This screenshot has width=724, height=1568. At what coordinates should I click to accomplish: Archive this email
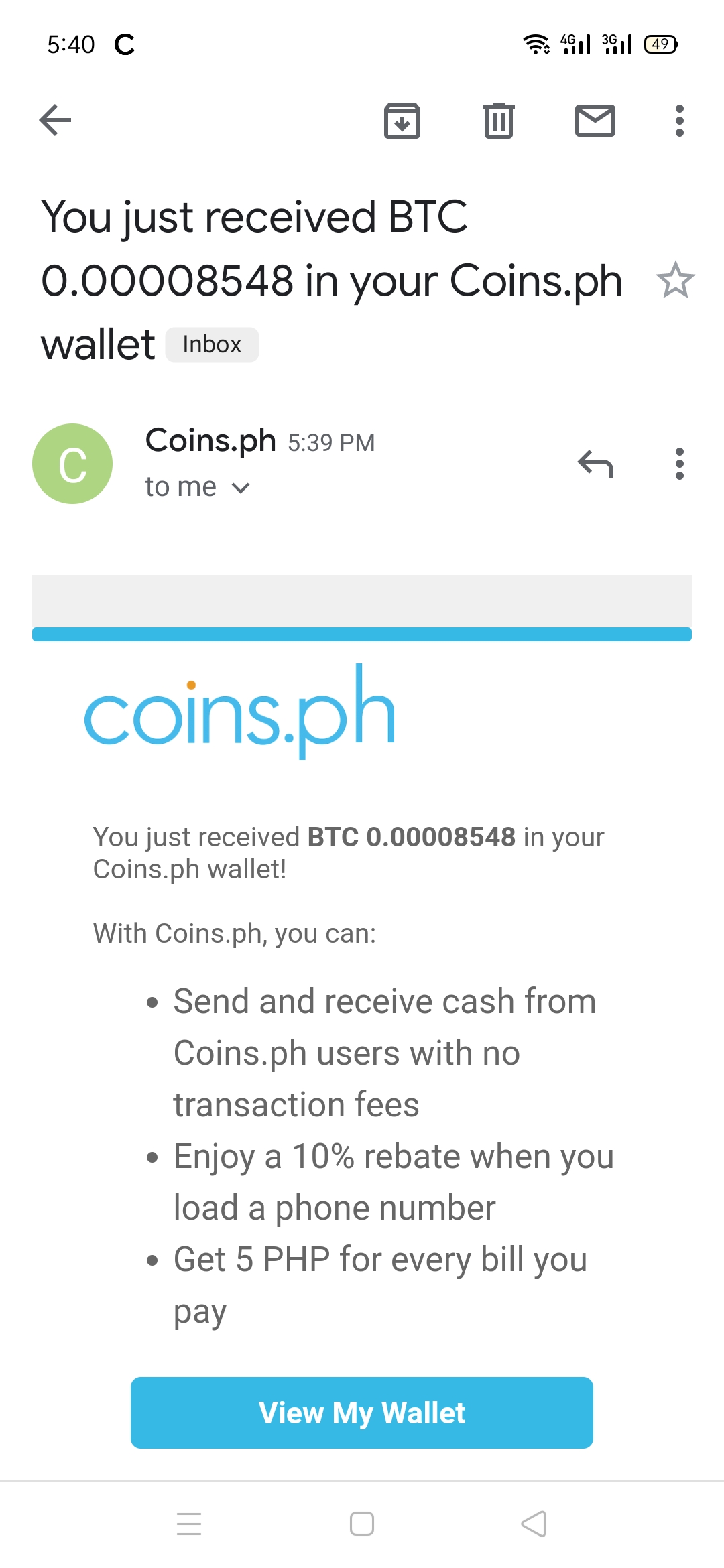click(402, 121)
